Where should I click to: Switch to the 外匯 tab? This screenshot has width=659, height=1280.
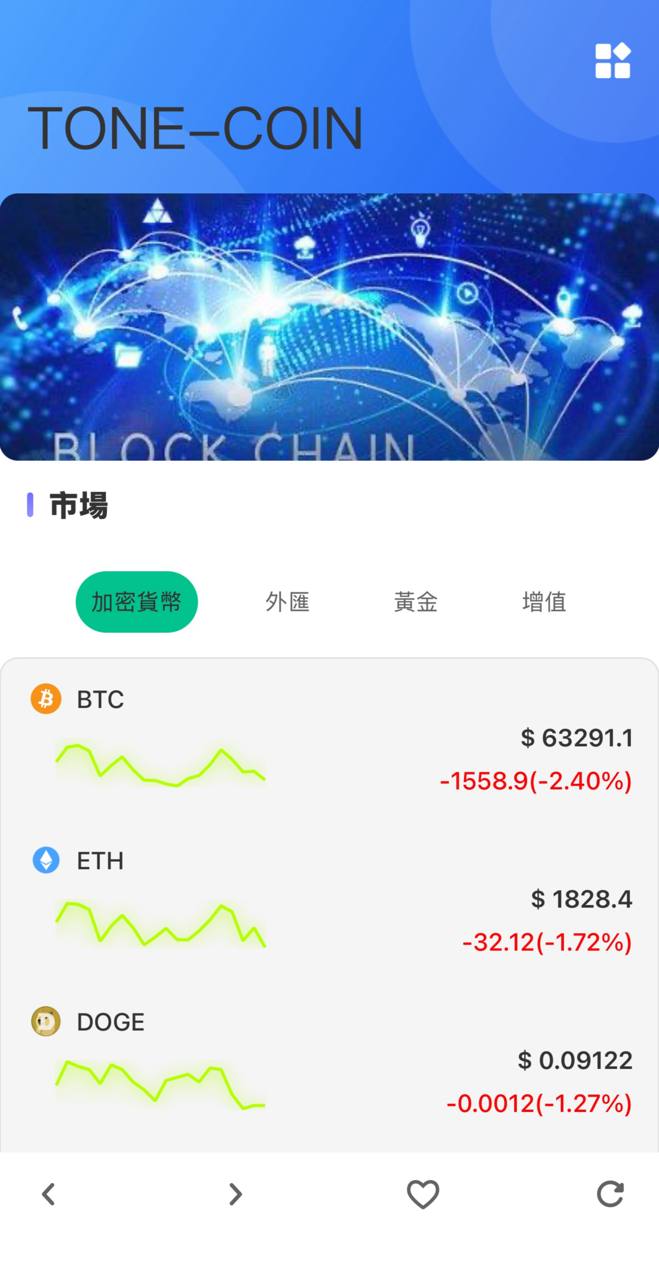coord(288,602)
